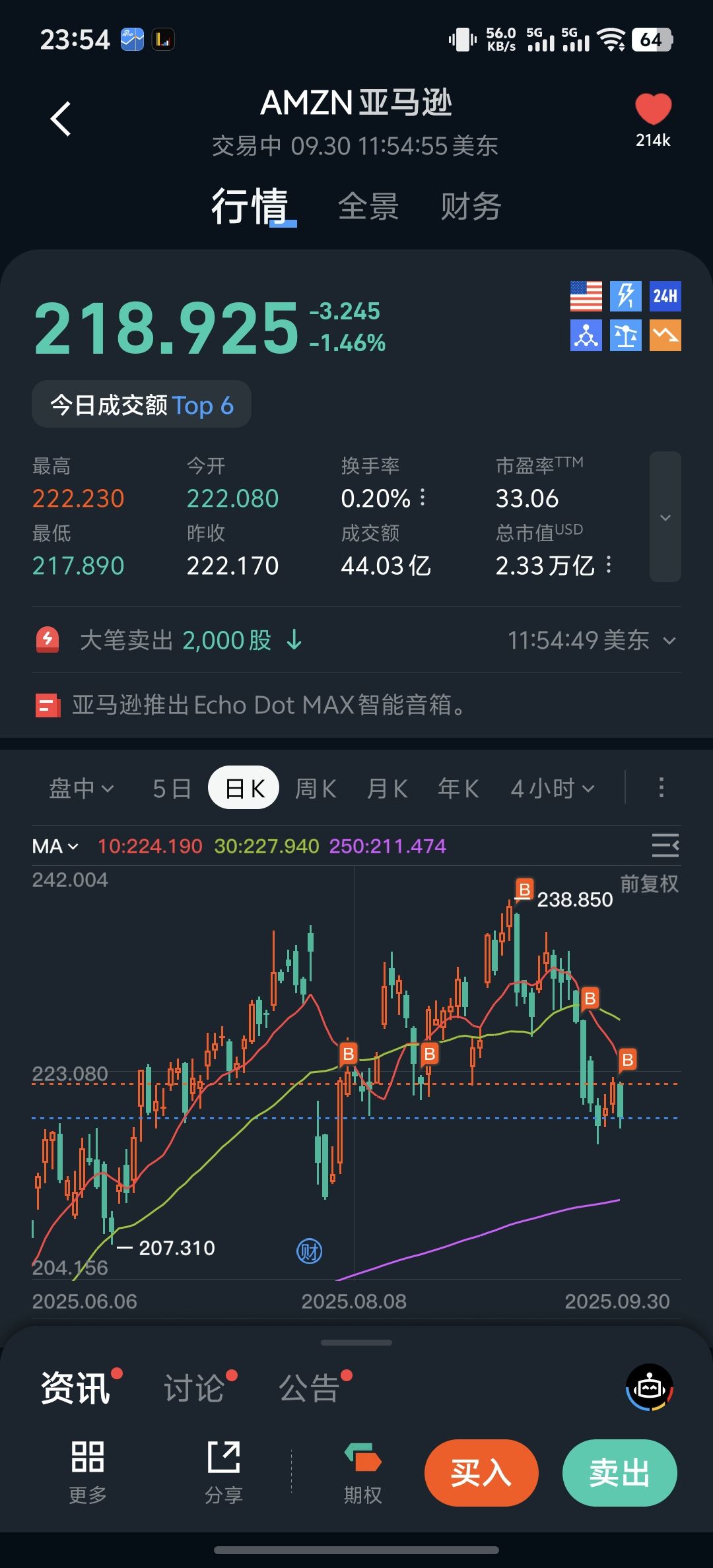This screenshot has width=713, height=1568.
Task: Expand the stock stats panel chevron
Action: 665,517
